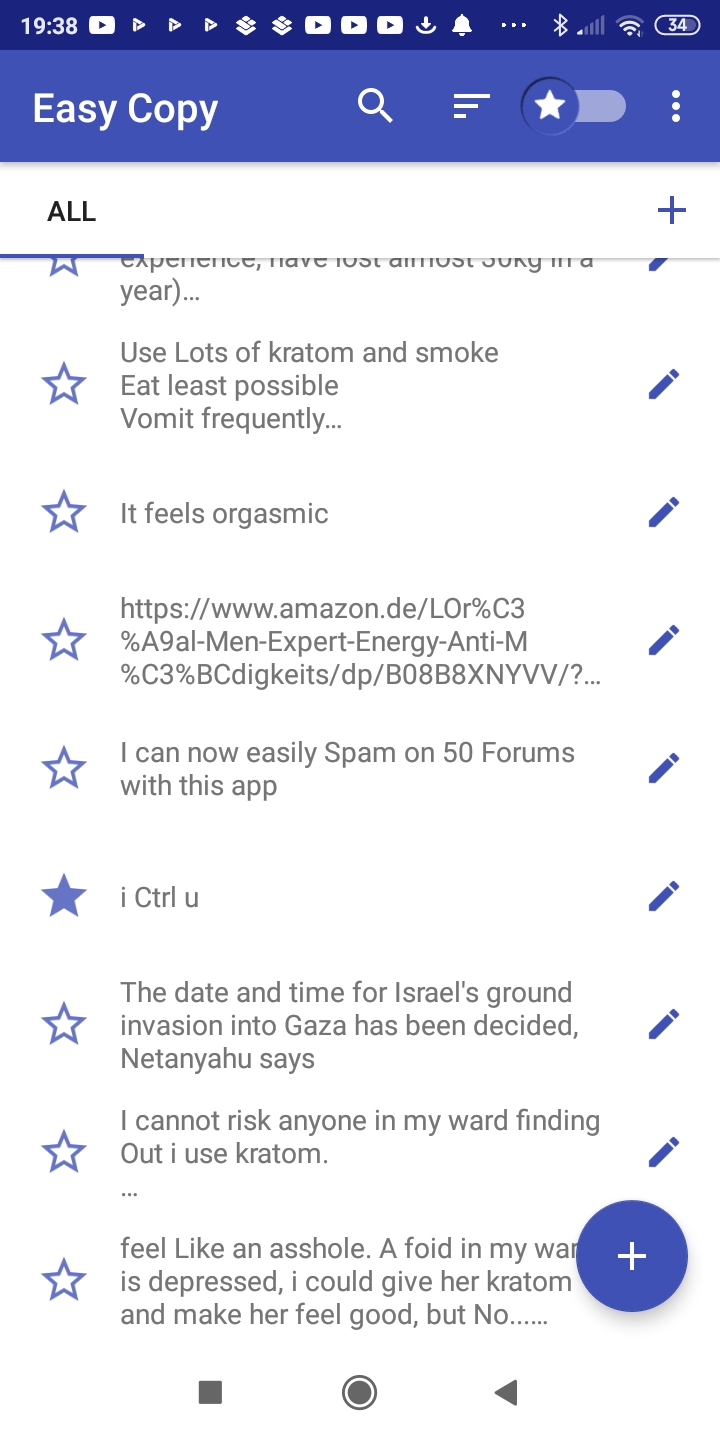This screenshot has height=1440, width=720.
Task: Add a new tab with the plus icon
Action: pos(671,211)
